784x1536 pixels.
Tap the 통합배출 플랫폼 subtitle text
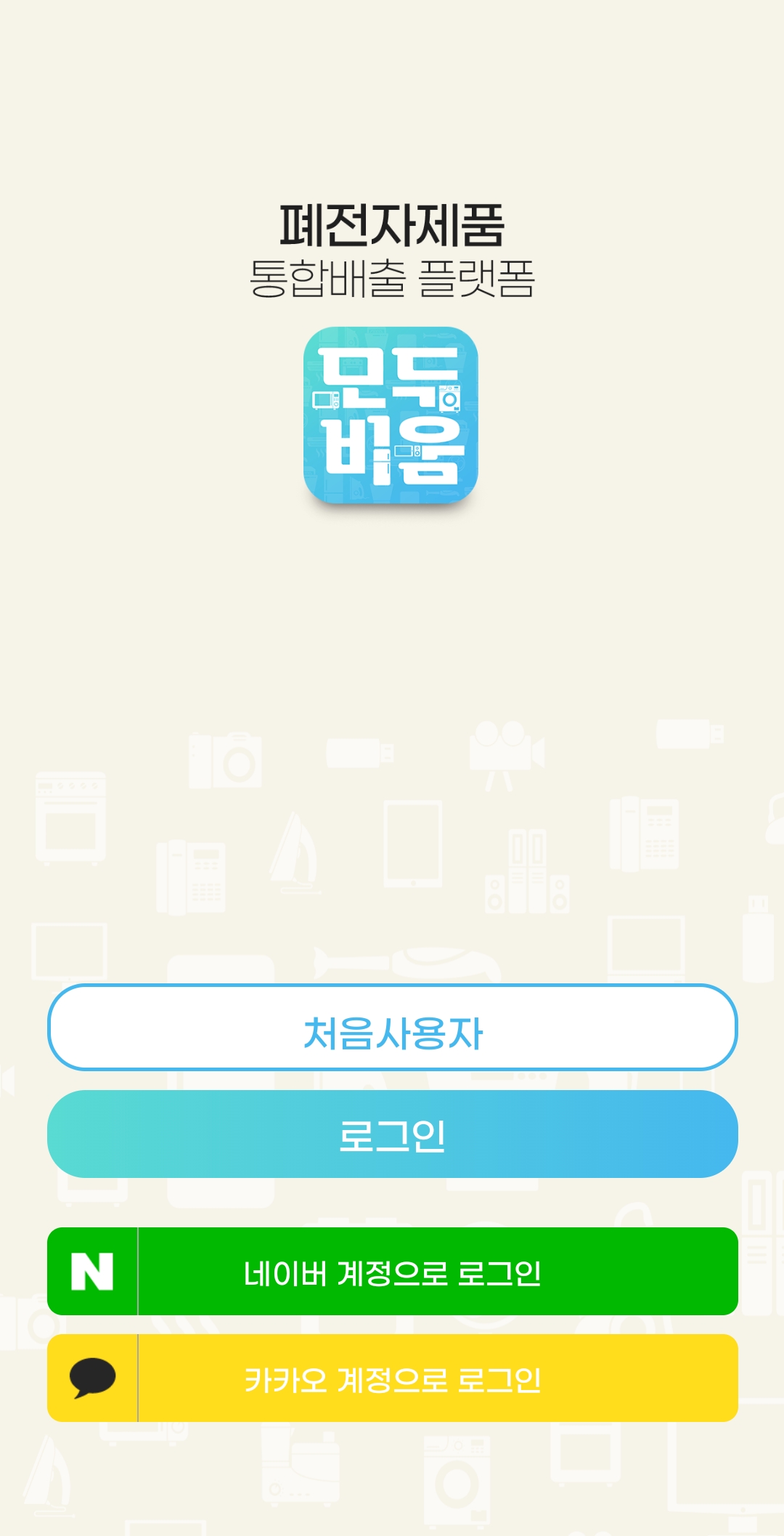[392, 278]
